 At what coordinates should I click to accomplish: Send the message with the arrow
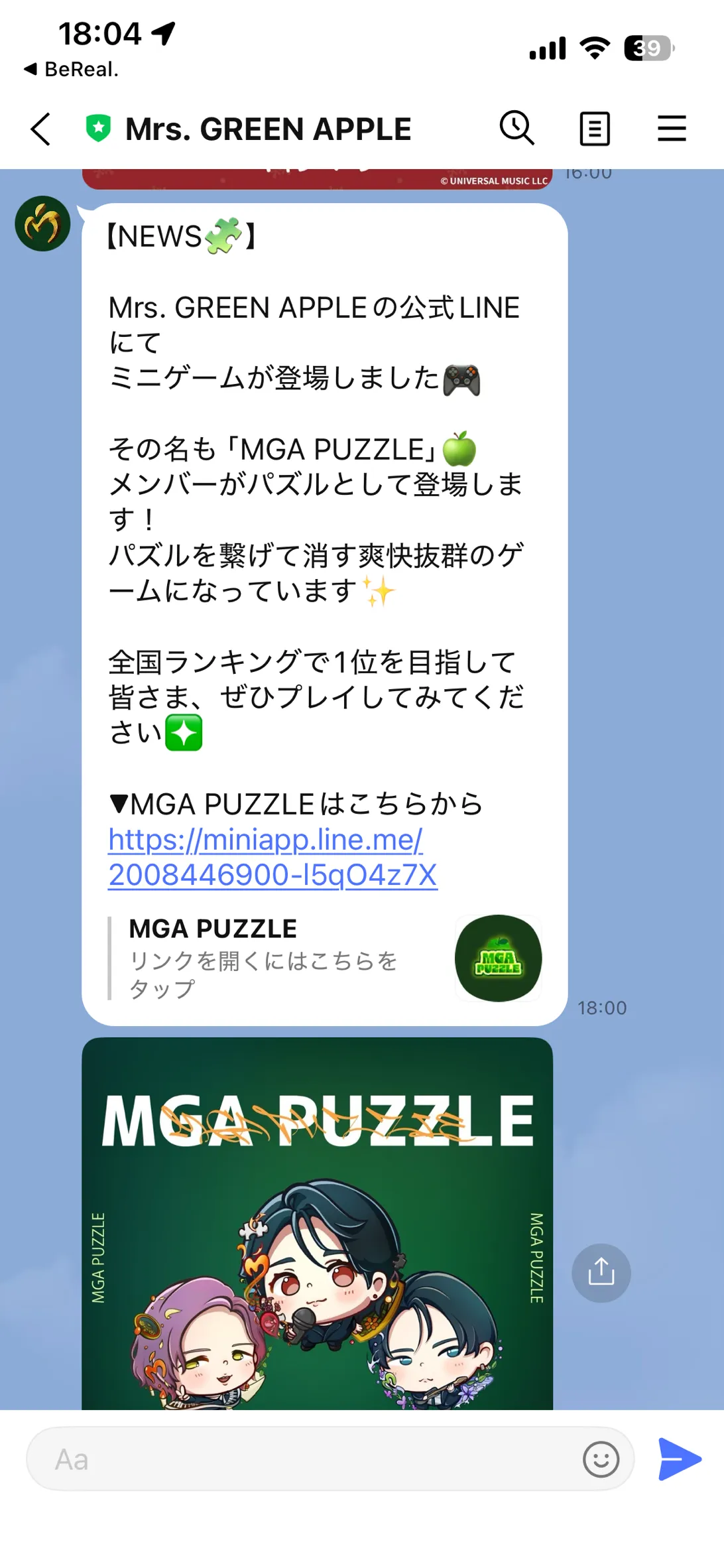point(680,1459)
